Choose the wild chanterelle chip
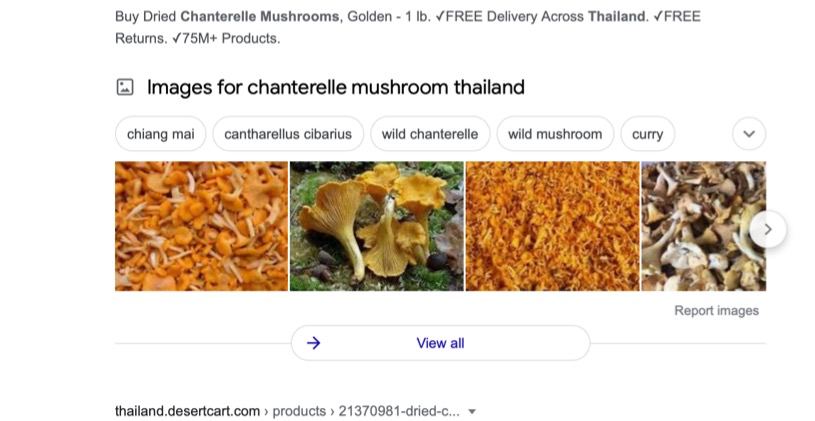This screenshot has height=421, width=815. (430, 134)
